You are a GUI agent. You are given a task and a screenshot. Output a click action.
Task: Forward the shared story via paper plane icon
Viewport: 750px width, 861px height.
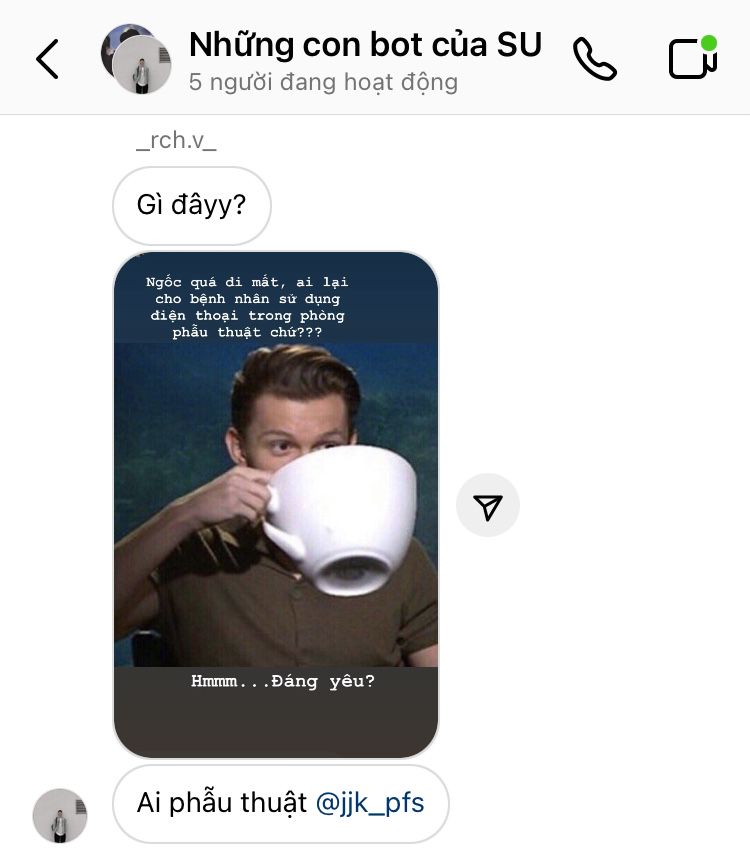tap(487, 505)
